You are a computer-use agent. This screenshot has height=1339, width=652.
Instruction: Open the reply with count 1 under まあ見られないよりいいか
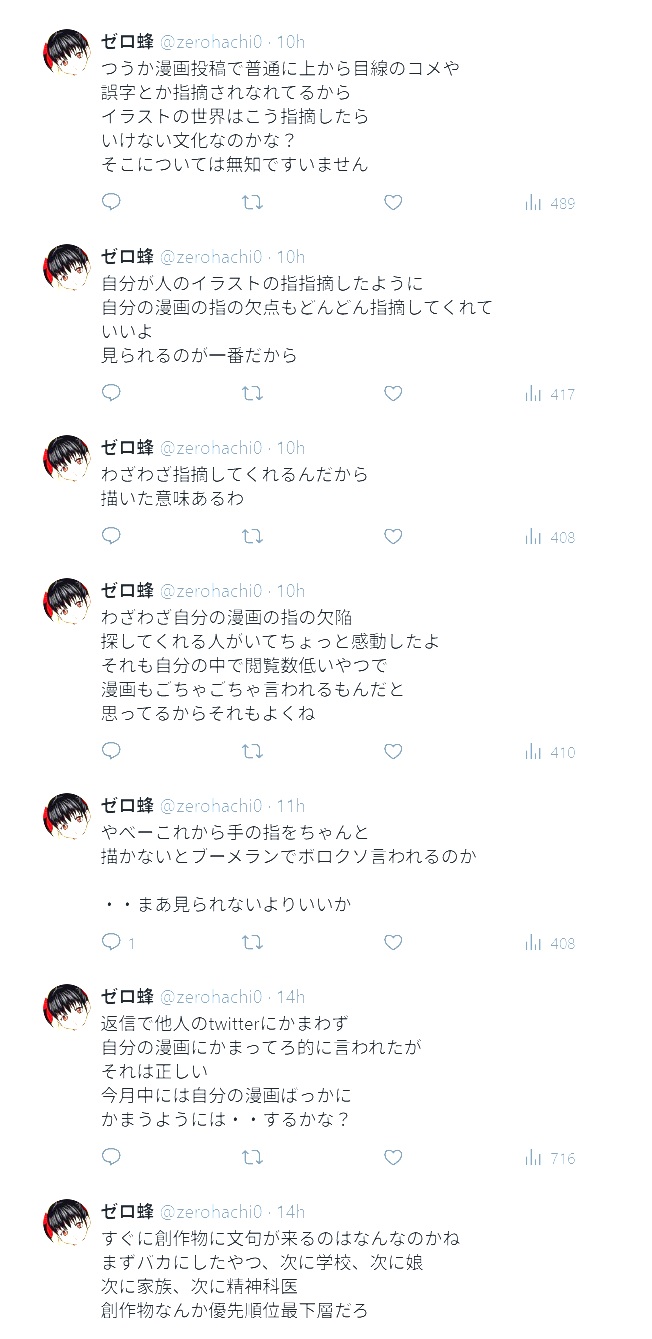click(x=118, y=943)
